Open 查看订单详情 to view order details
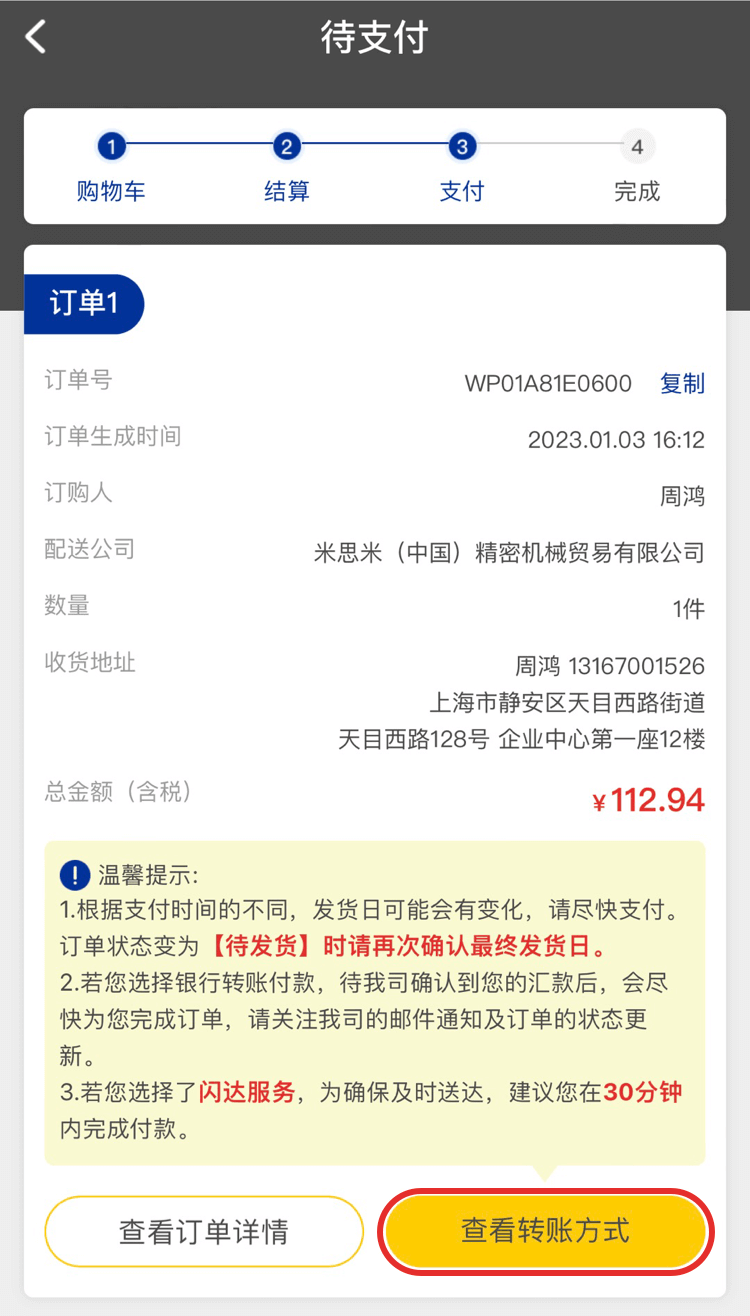The image size is (750, 1316). (x=204, y=1231)
